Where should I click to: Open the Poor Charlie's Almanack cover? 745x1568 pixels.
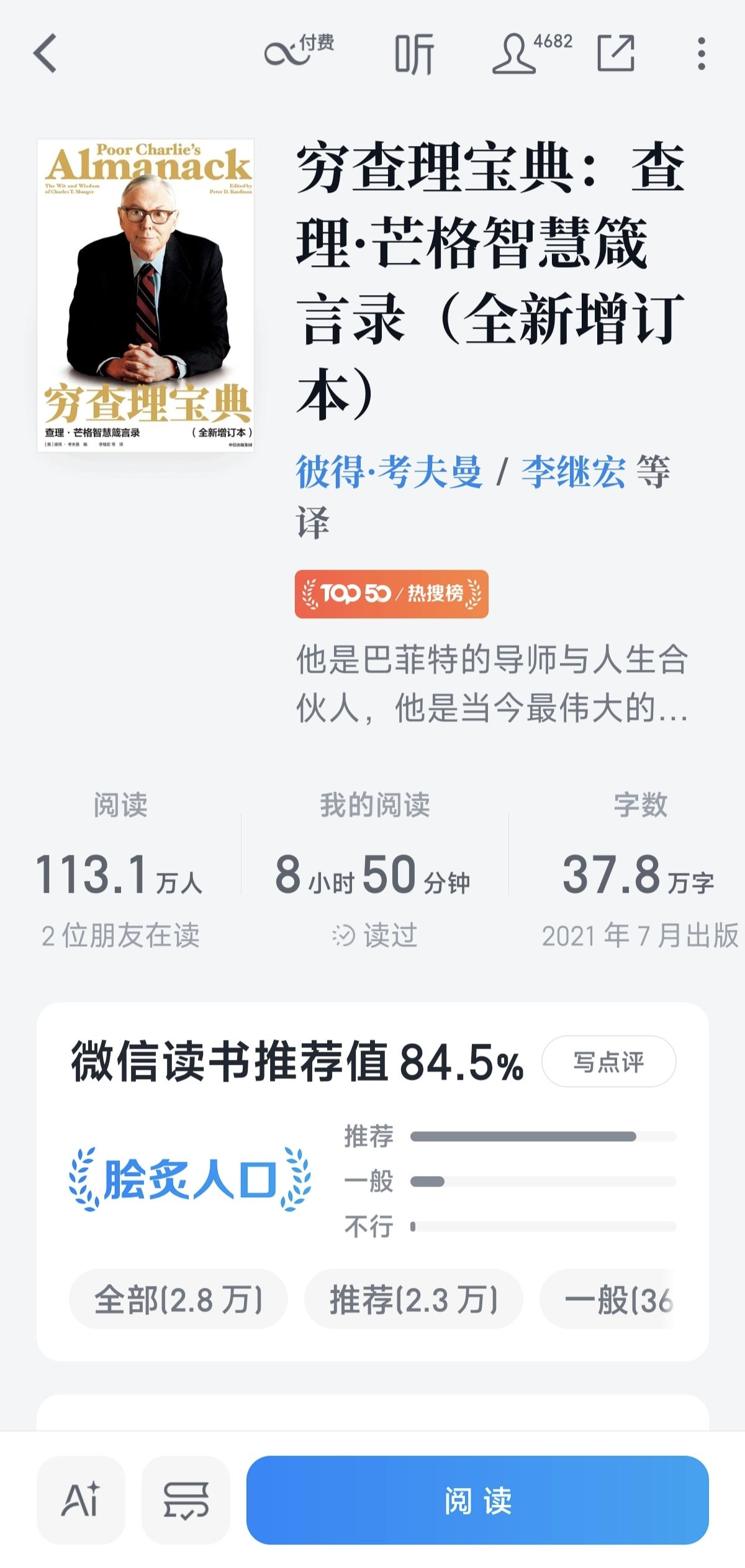[x=146, y=295]
